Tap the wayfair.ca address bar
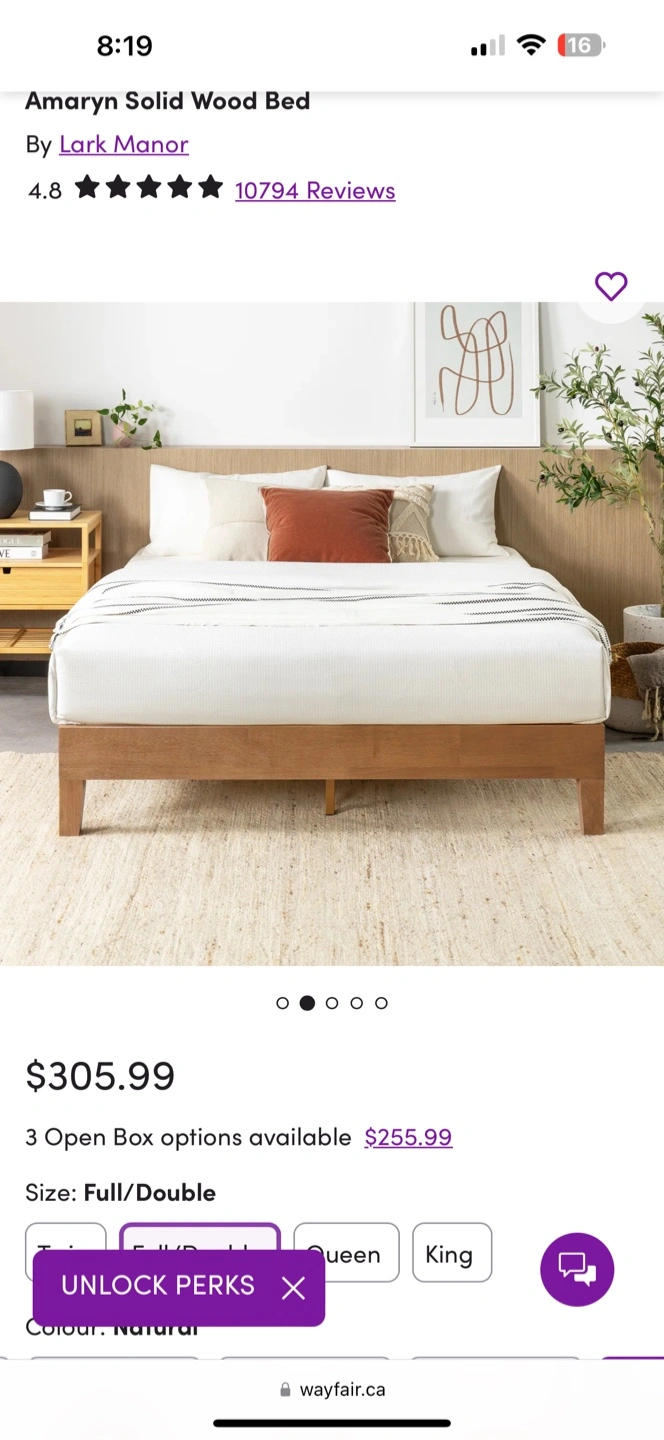The height and width of the screenshot is (1440, 664). [332, 1389]
